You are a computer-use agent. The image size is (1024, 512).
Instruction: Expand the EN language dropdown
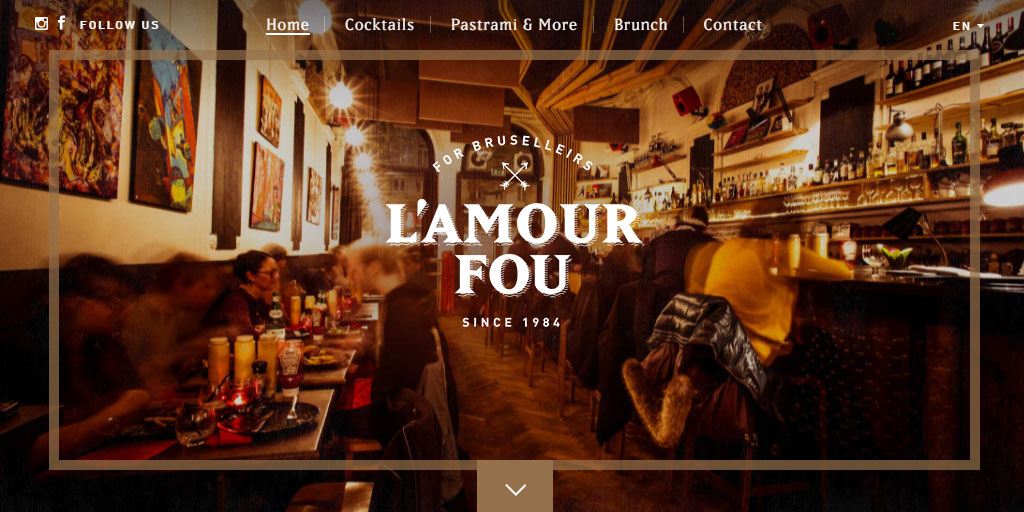tap(967, 26)
